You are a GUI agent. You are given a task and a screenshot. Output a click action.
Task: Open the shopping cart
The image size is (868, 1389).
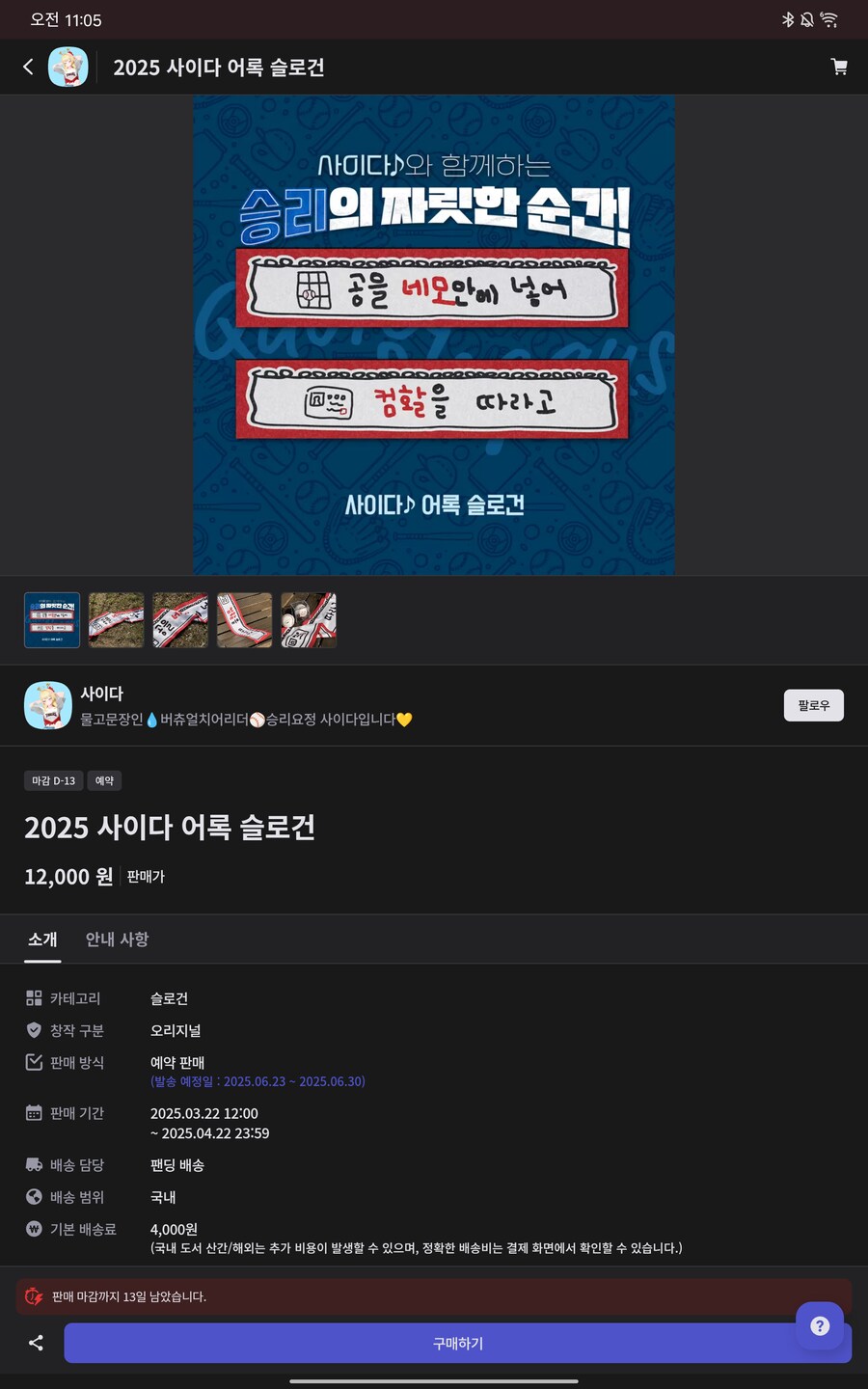tap(839, 67)
